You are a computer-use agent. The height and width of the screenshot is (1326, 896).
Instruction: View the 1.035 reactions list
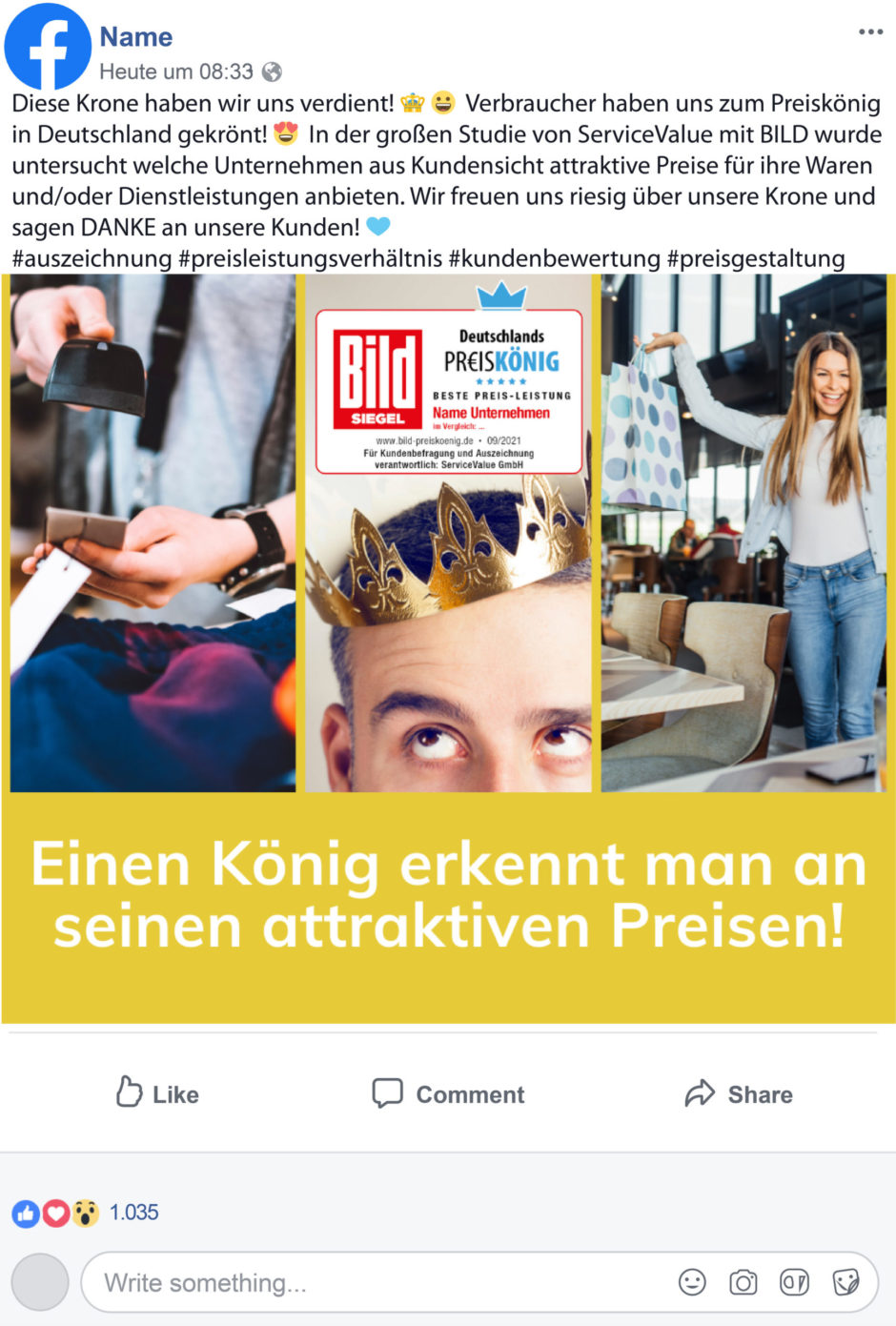133,1213
